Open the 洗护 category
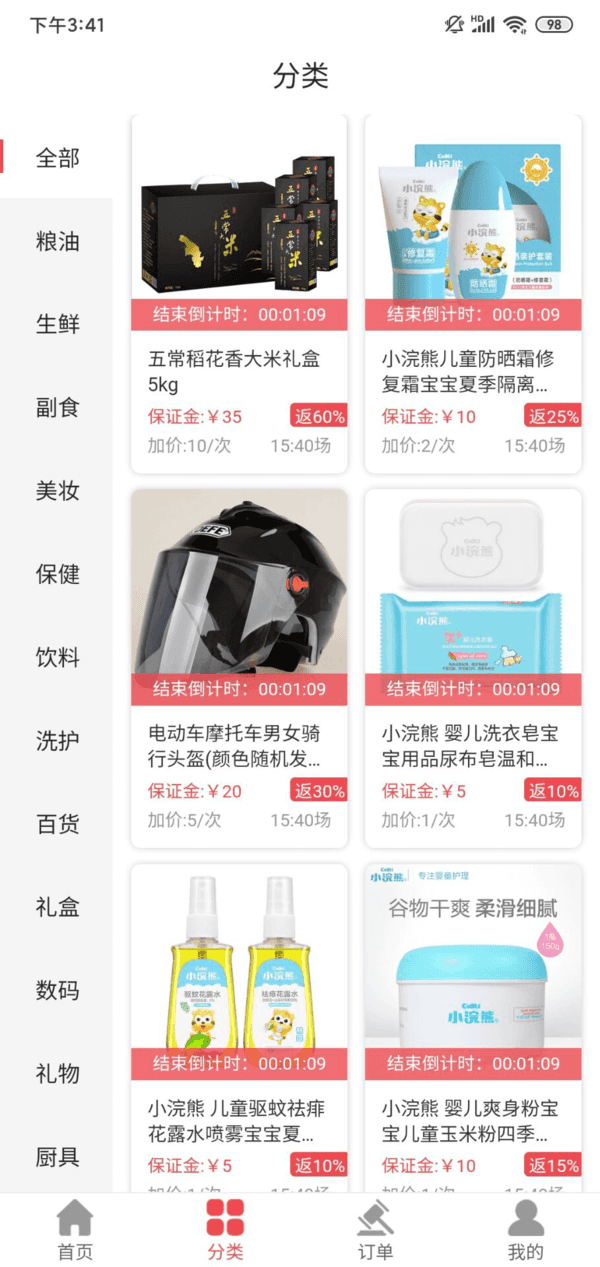Image resolution: width=600 pixels, height=1267 pixels. (x=57, y=741)
